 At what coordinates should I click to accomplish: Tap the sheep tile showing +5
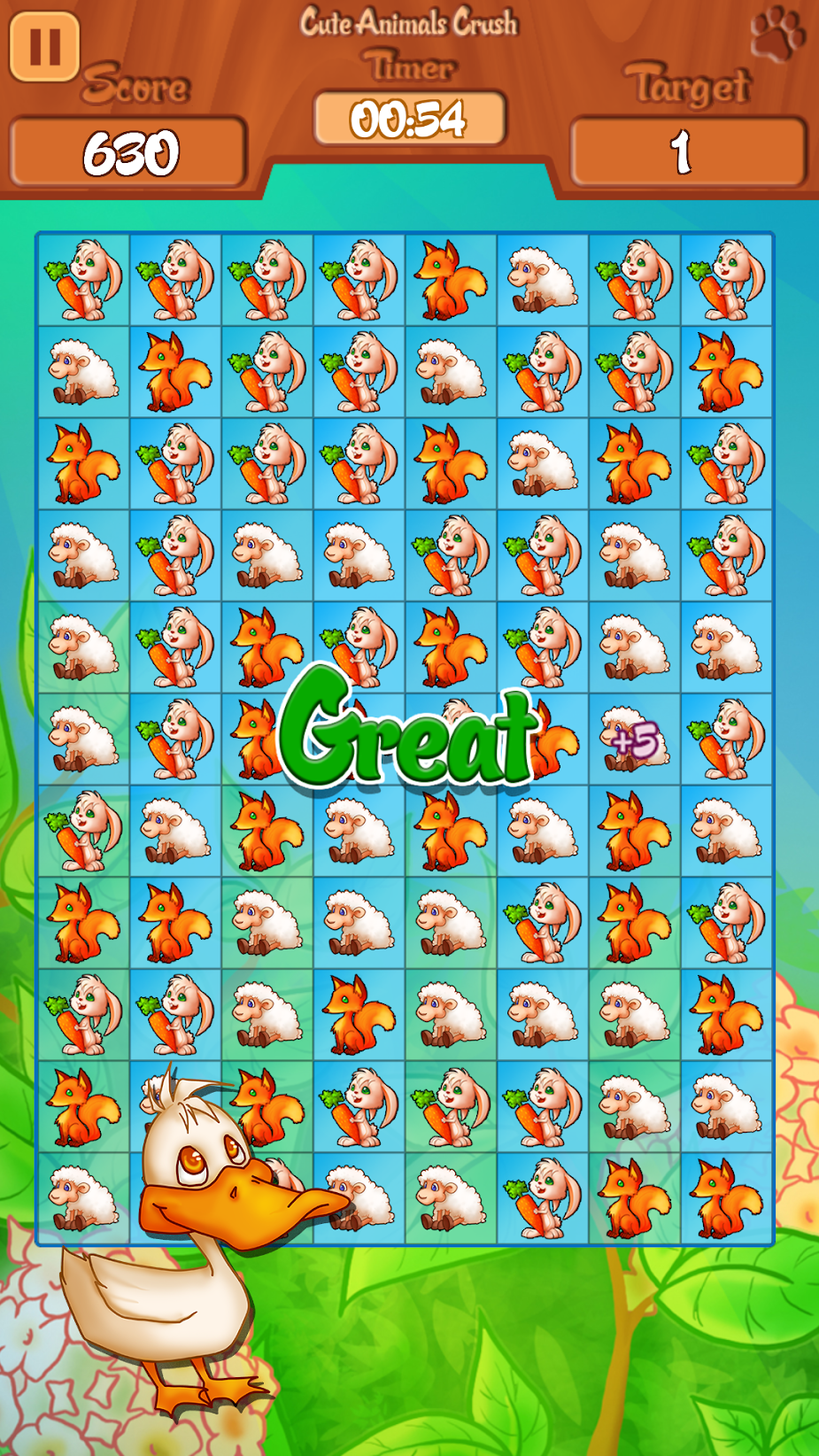pyautogui.click(x=635, y=739)
